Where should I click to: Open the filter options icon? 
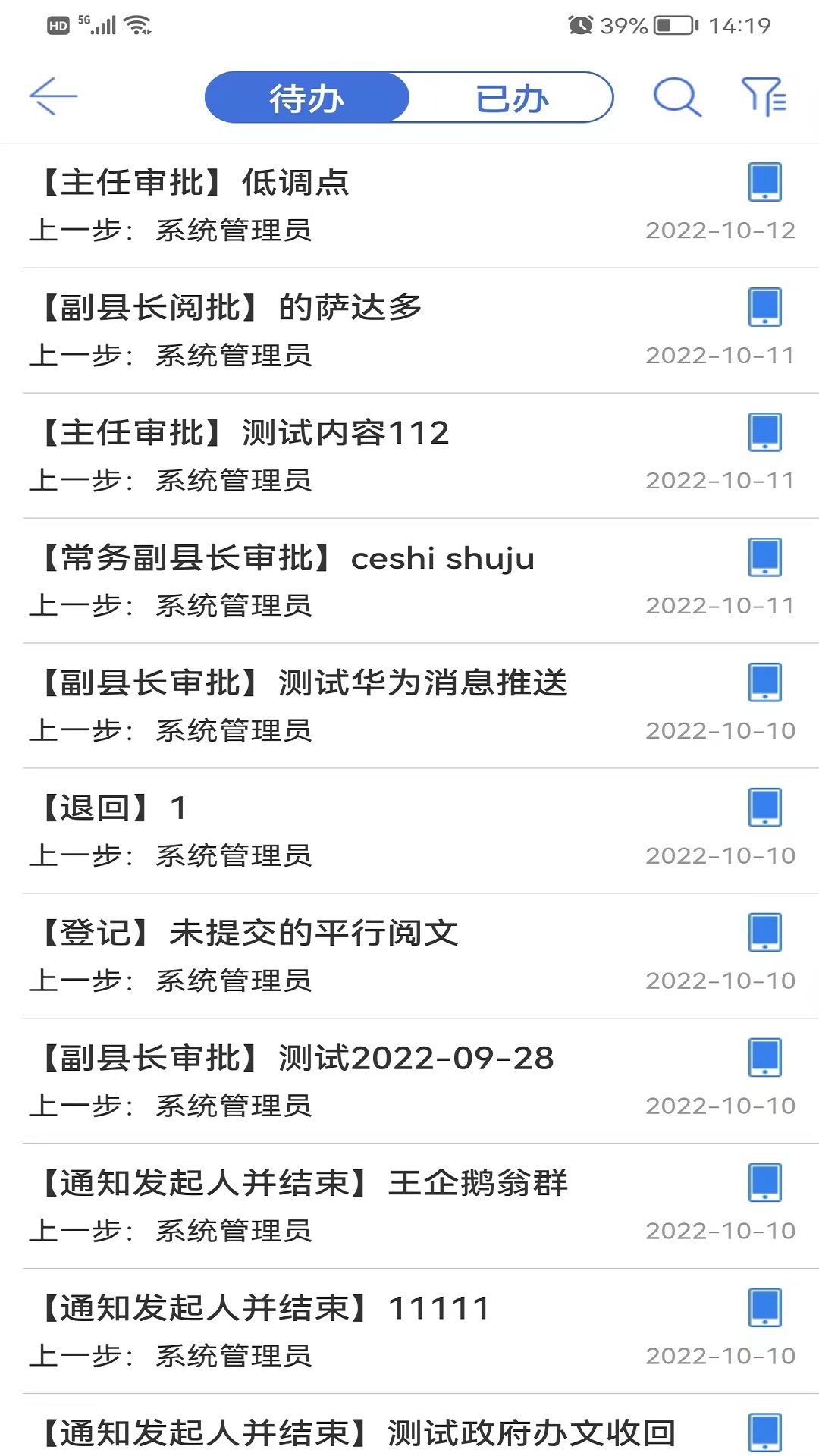[x=766, y=97]
